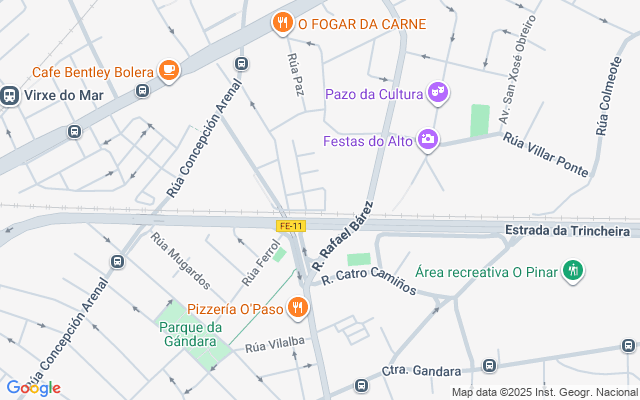This screenshot has height=400, width=640.
Task: Open the Pazo da Cultura place marker
Action: pos(437,94)
